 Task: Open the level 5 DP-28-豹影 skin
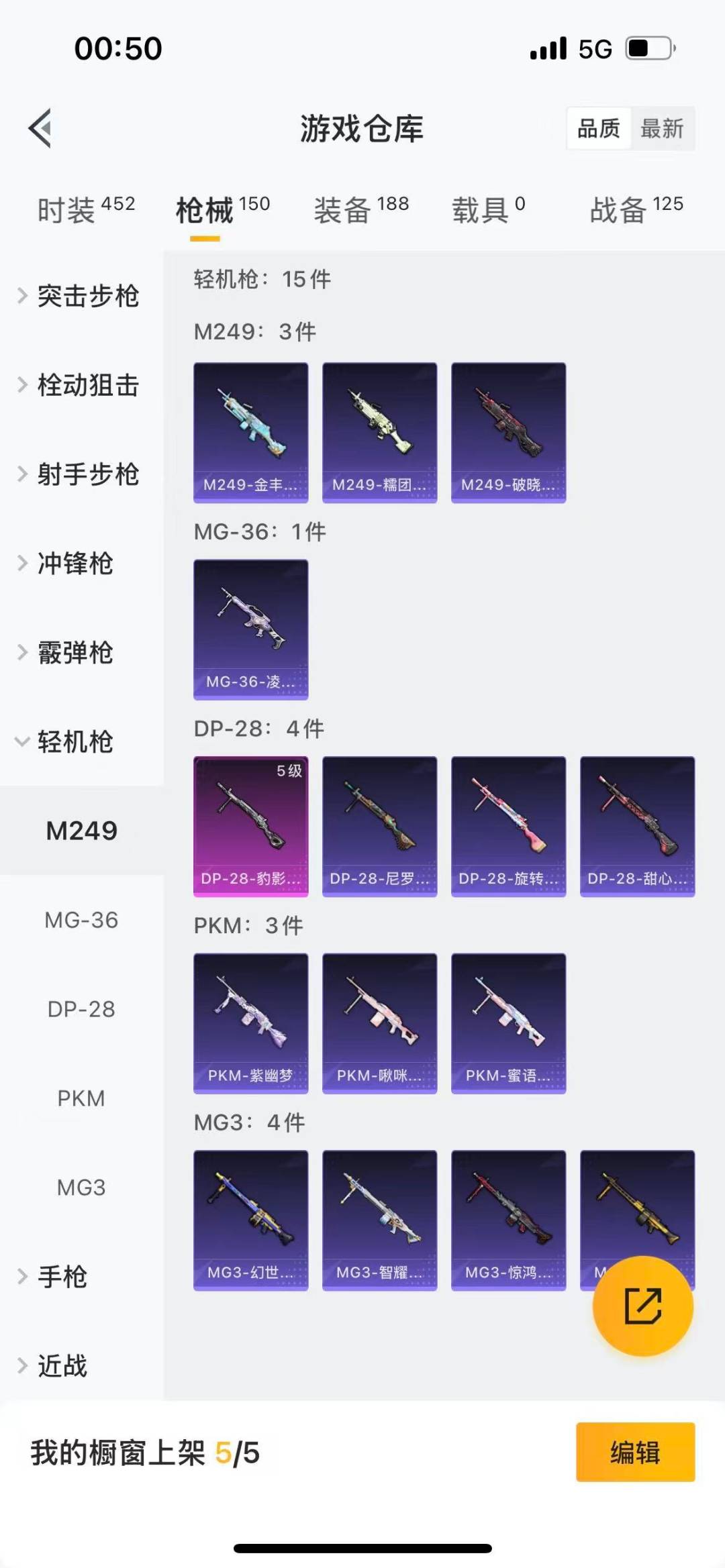251,827
